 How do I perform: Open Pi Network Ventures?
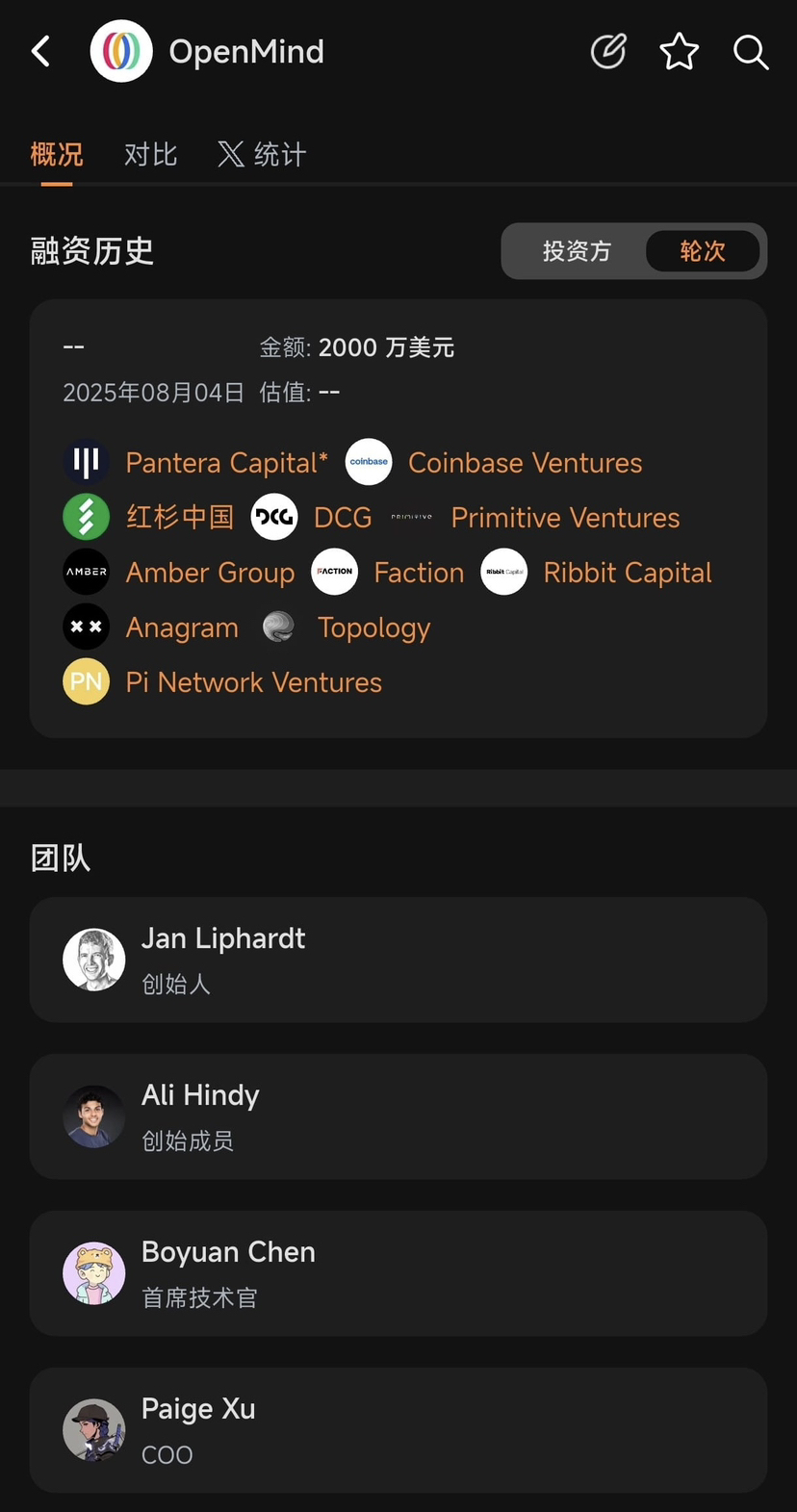point(253,682)
